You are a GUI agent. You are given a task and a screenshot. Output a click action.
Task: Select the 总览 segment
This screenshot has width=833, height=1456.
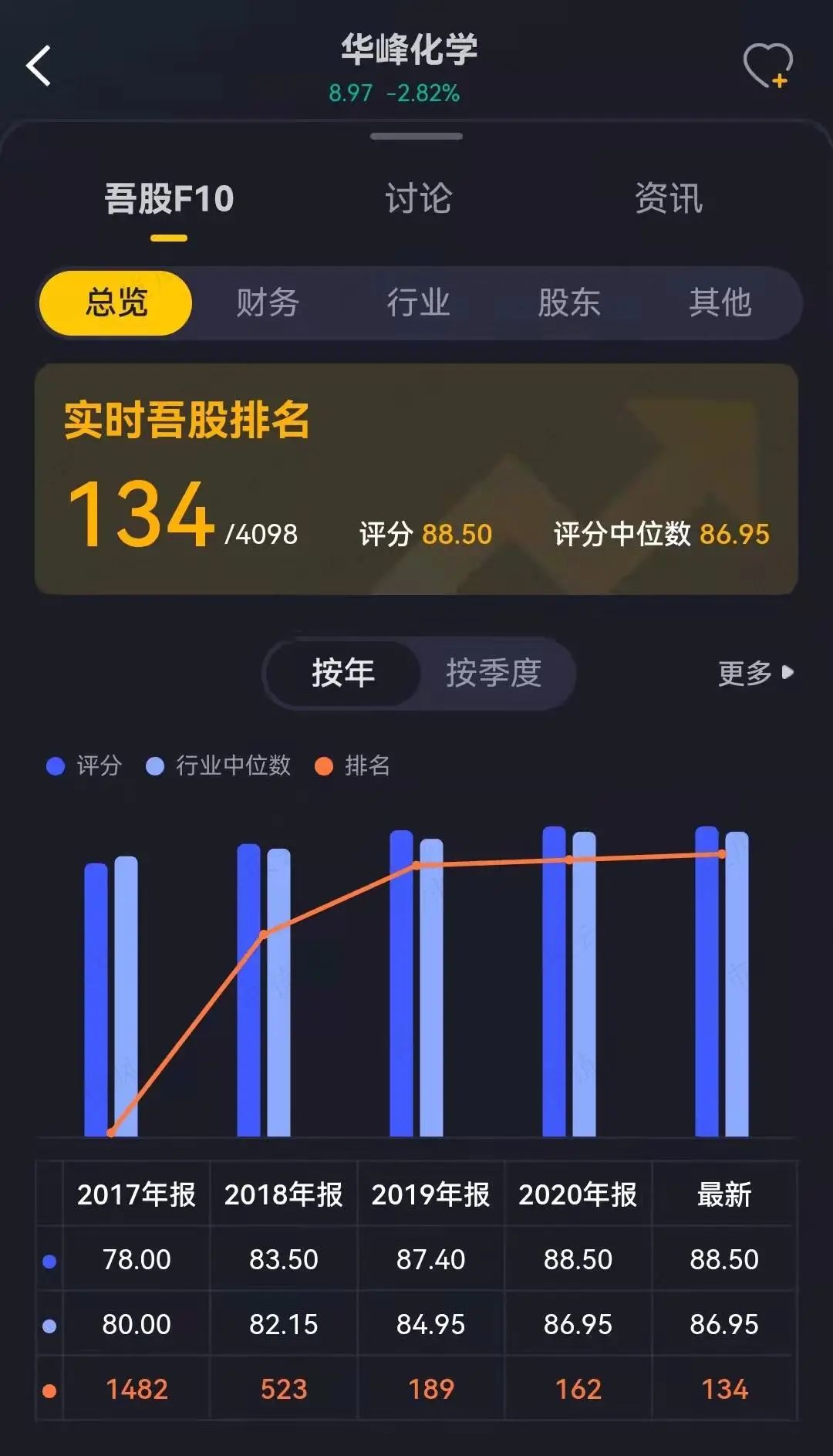[116, 302]
